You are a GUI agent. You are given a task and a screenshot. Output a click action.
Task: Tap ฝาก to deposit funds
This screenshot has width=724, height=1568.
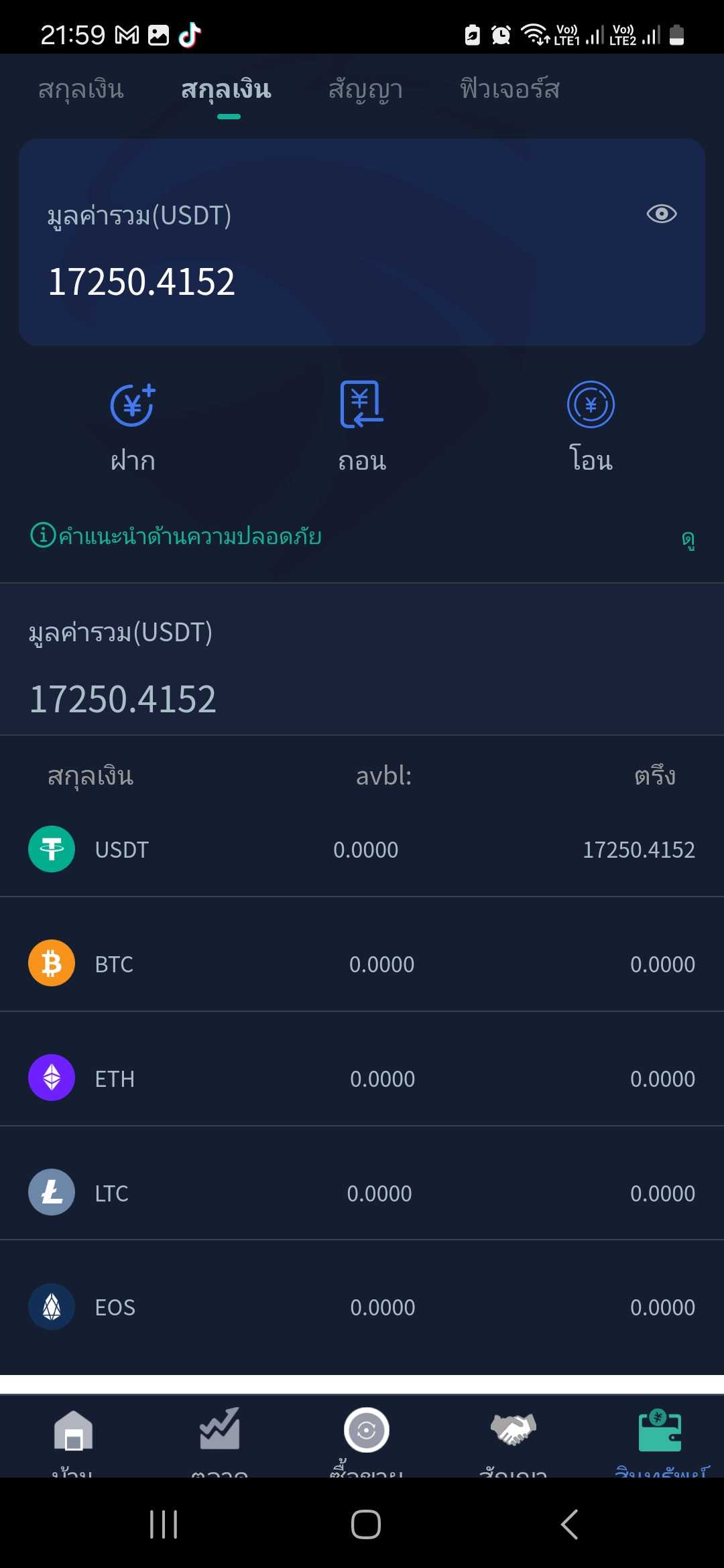click(x=133, y=426)
